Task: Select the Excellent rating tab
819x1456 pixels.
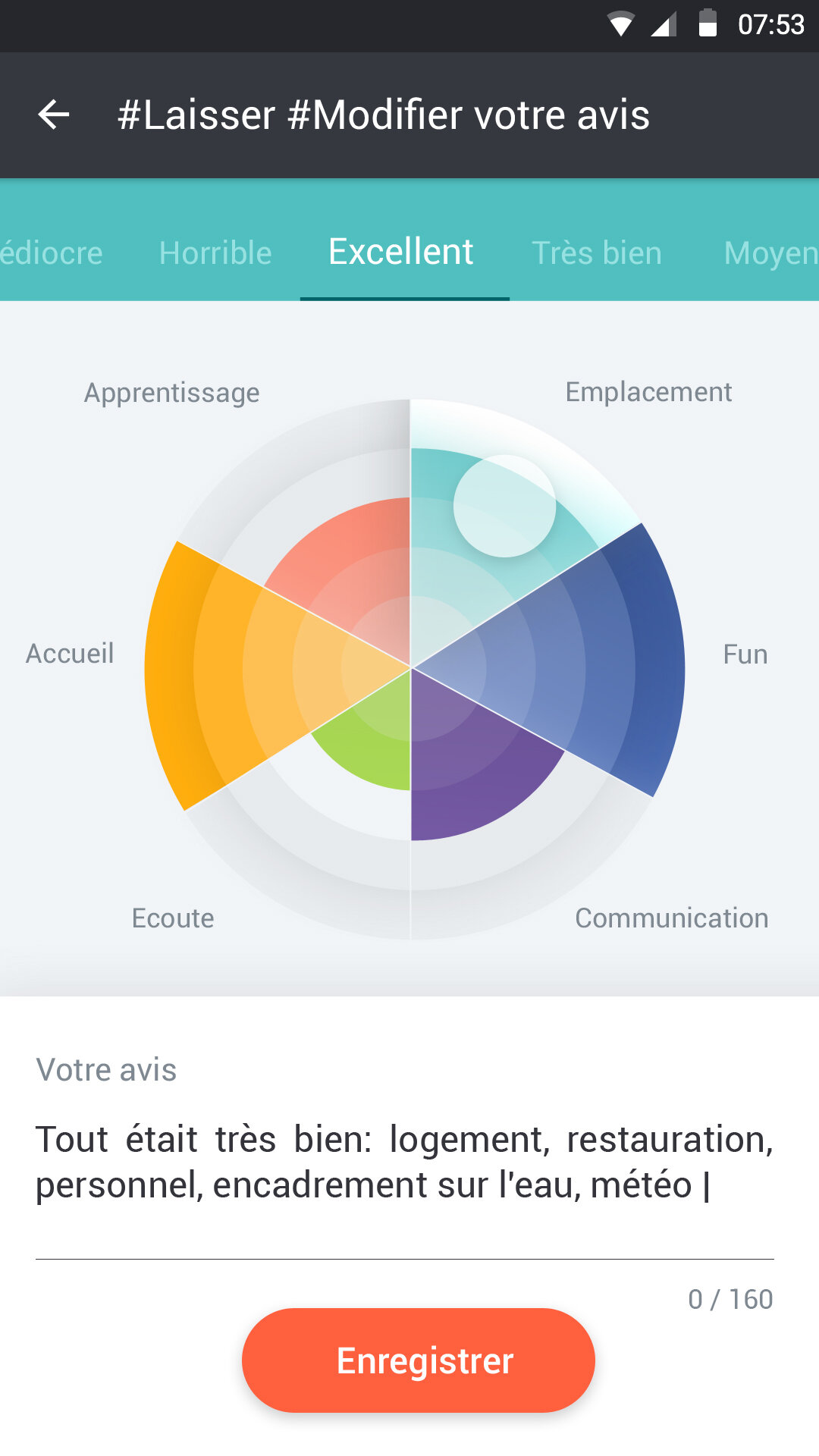Action: coord(401,252)
